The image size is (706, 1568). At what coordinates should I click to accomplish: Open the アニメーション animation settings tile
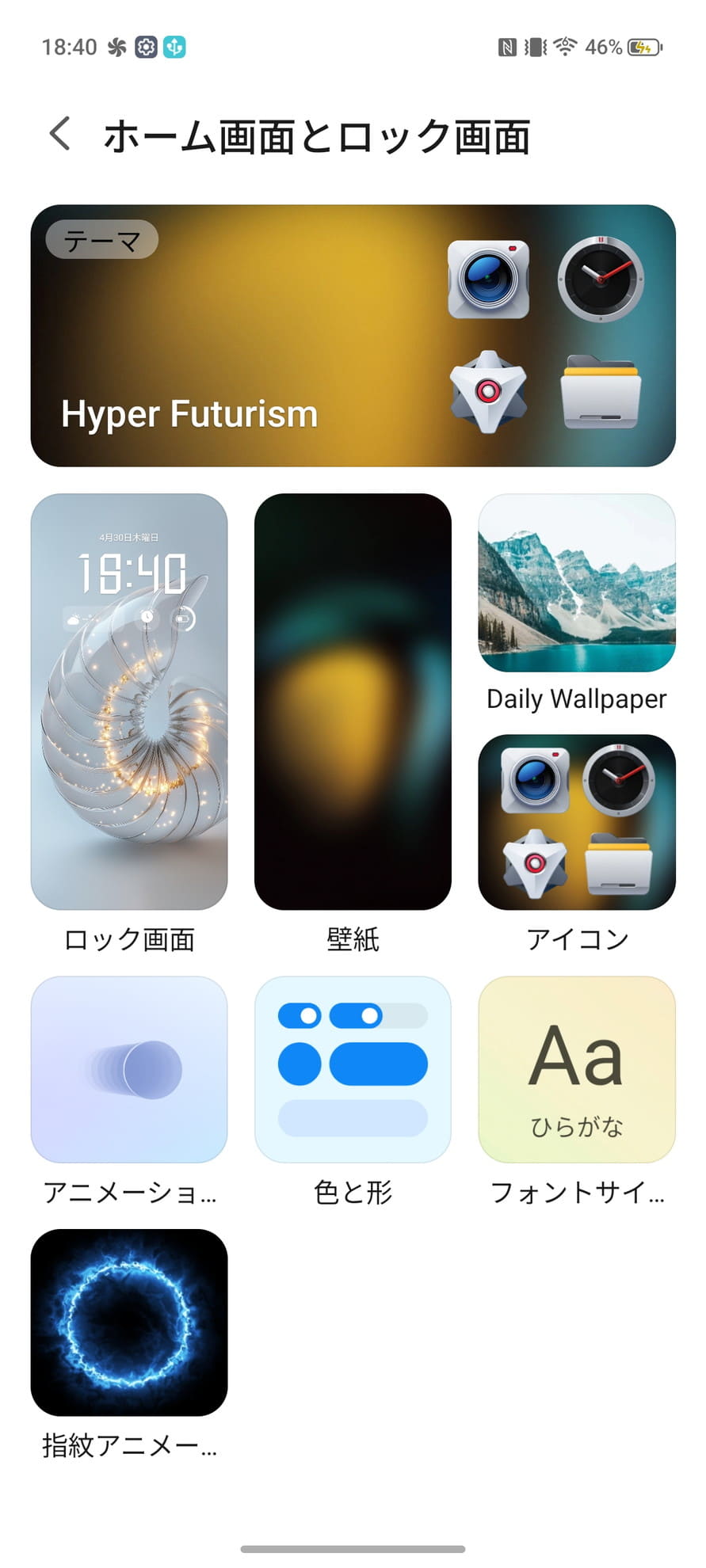tap(129, 1069)
